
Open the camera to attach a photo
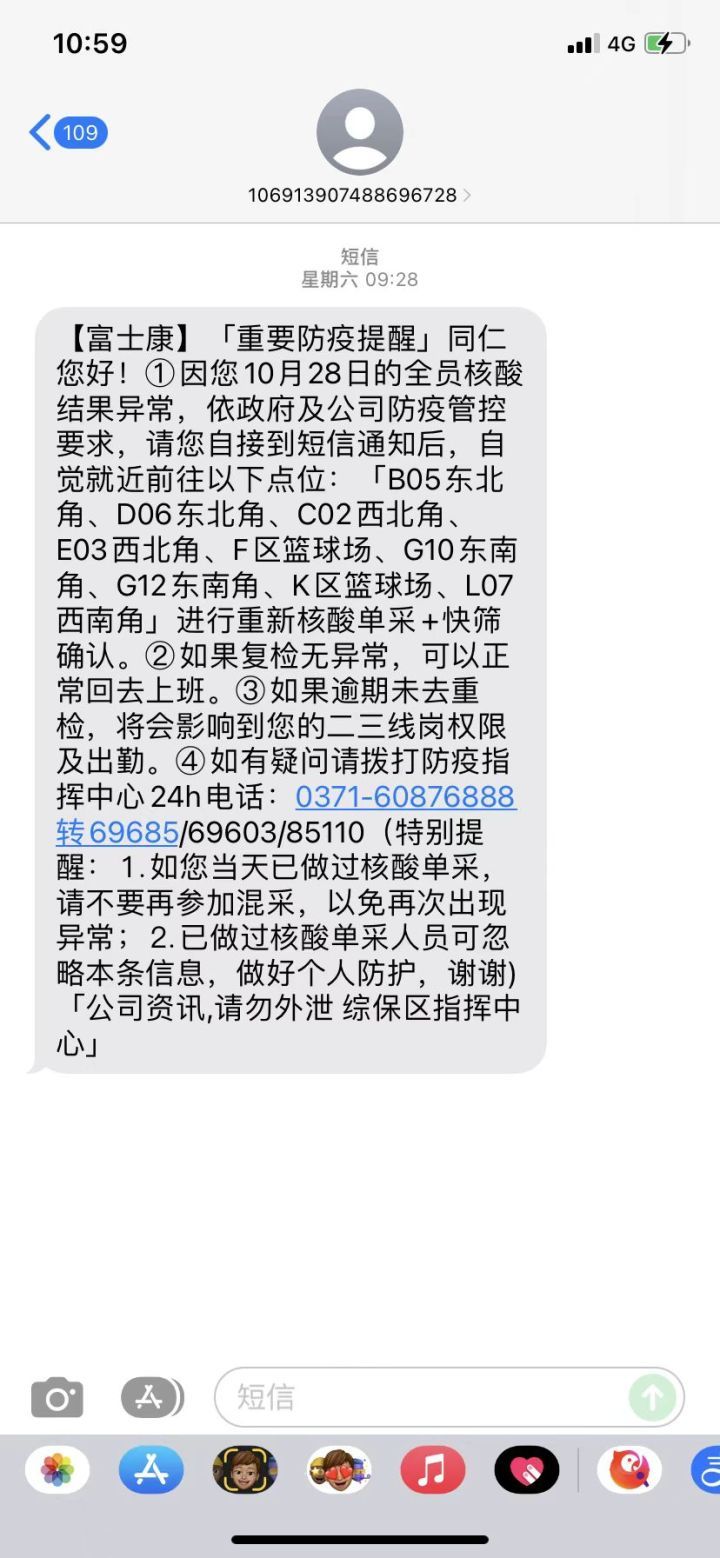point(57,1397)
